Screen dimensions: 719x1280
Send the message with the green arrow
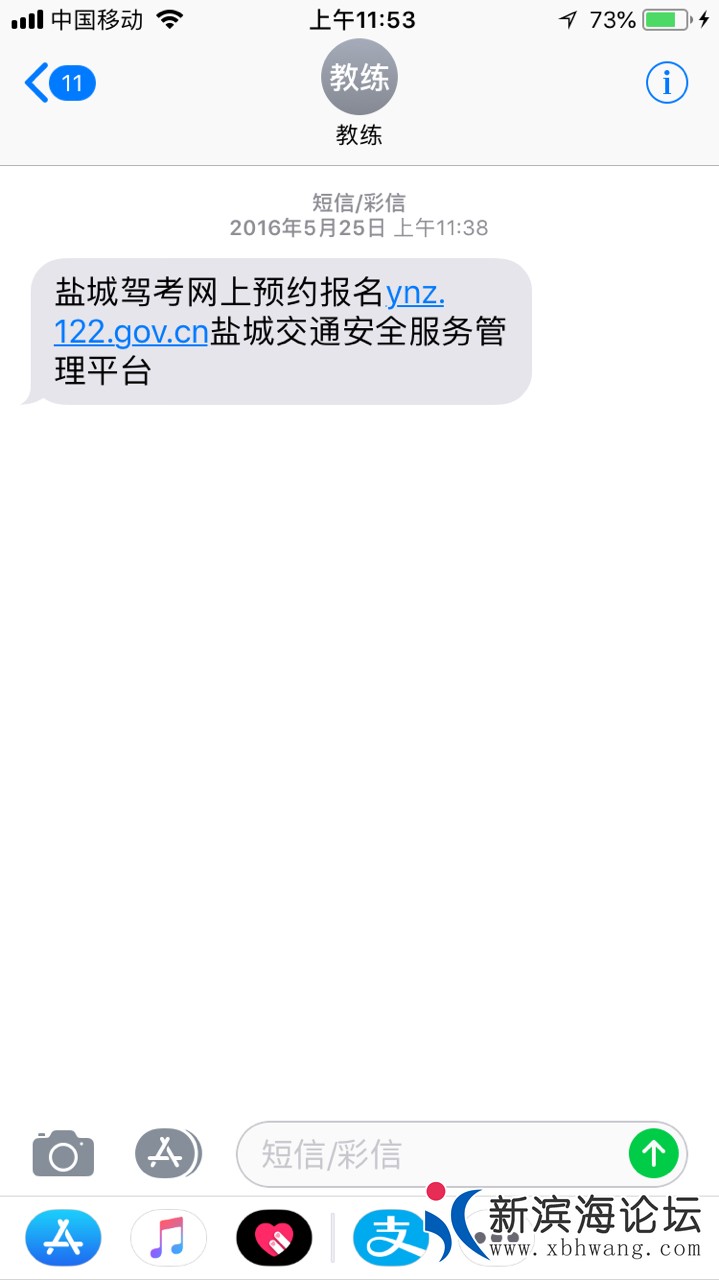[x=653, y=1154]
